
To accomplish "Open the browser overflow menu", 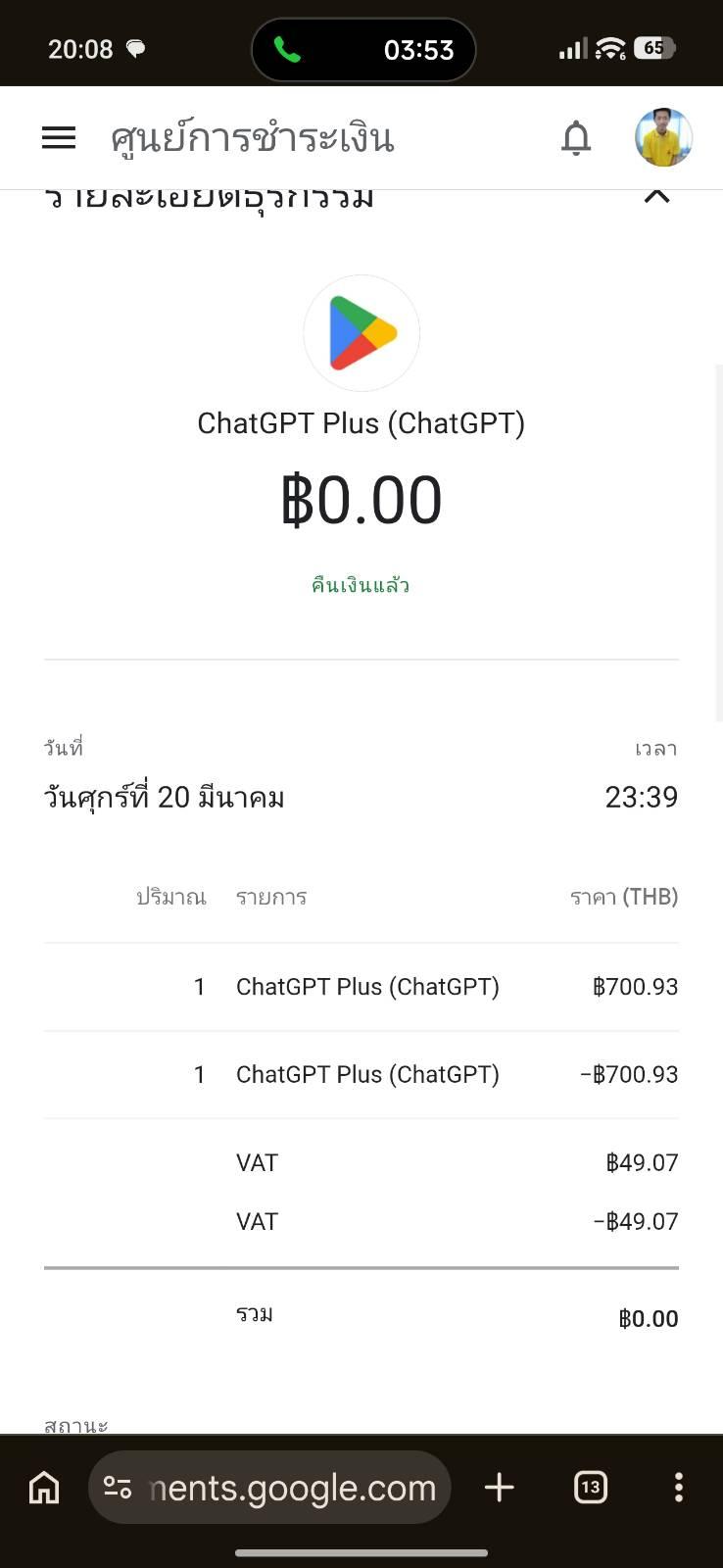I will click(678, 1488).
